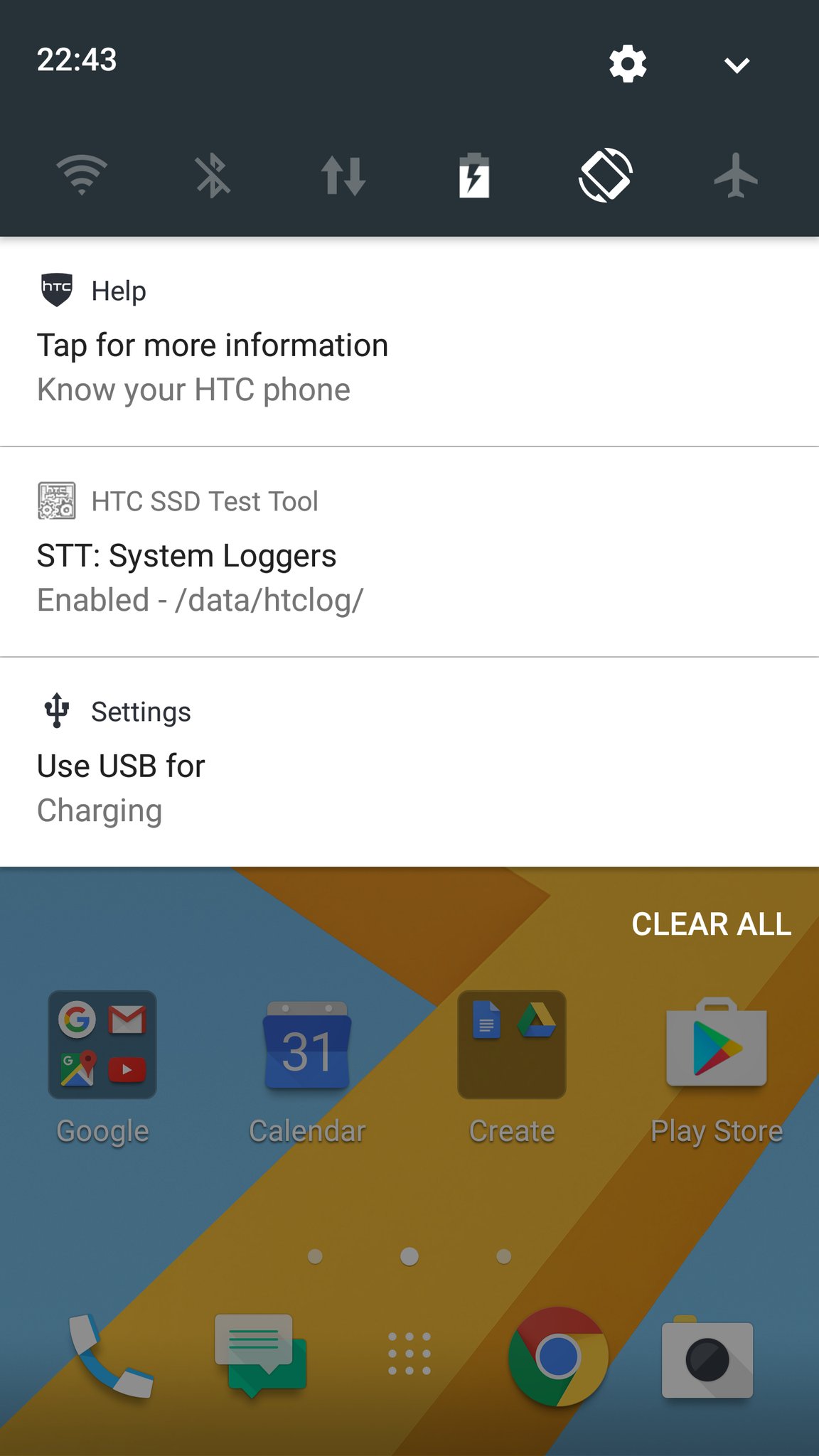Turn on Bluetooth from quick settings
The image size is (819, 1456).
click(213, 176)
